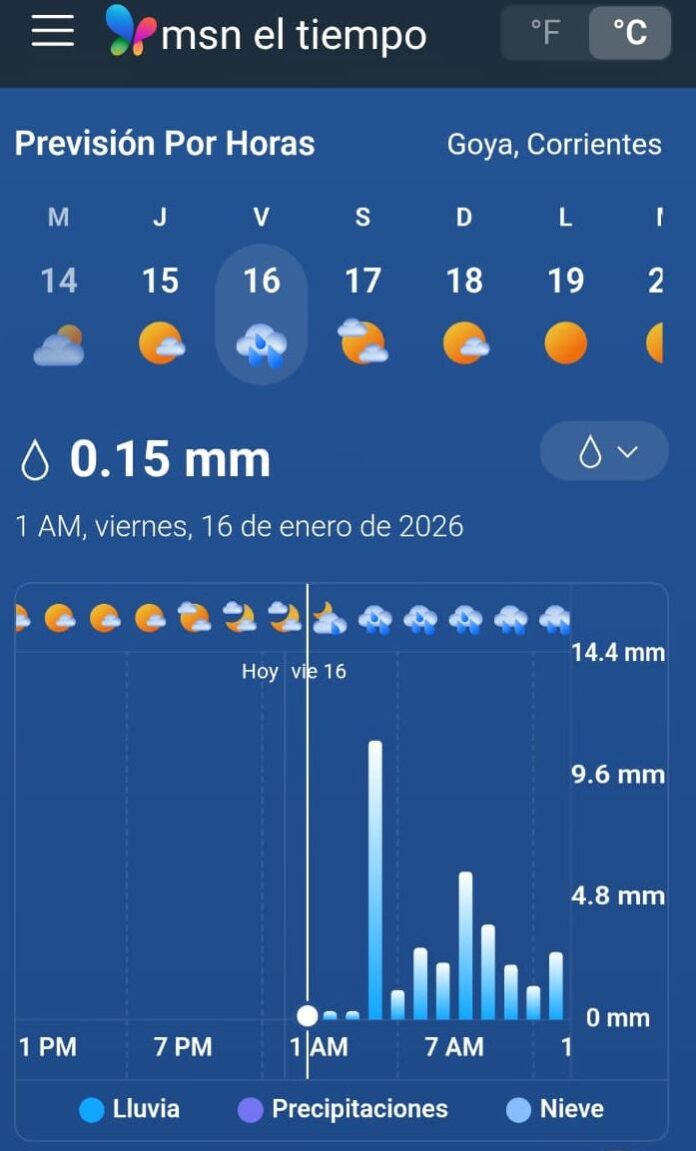Toggle Nieve legend series

tap(556, 1109)
